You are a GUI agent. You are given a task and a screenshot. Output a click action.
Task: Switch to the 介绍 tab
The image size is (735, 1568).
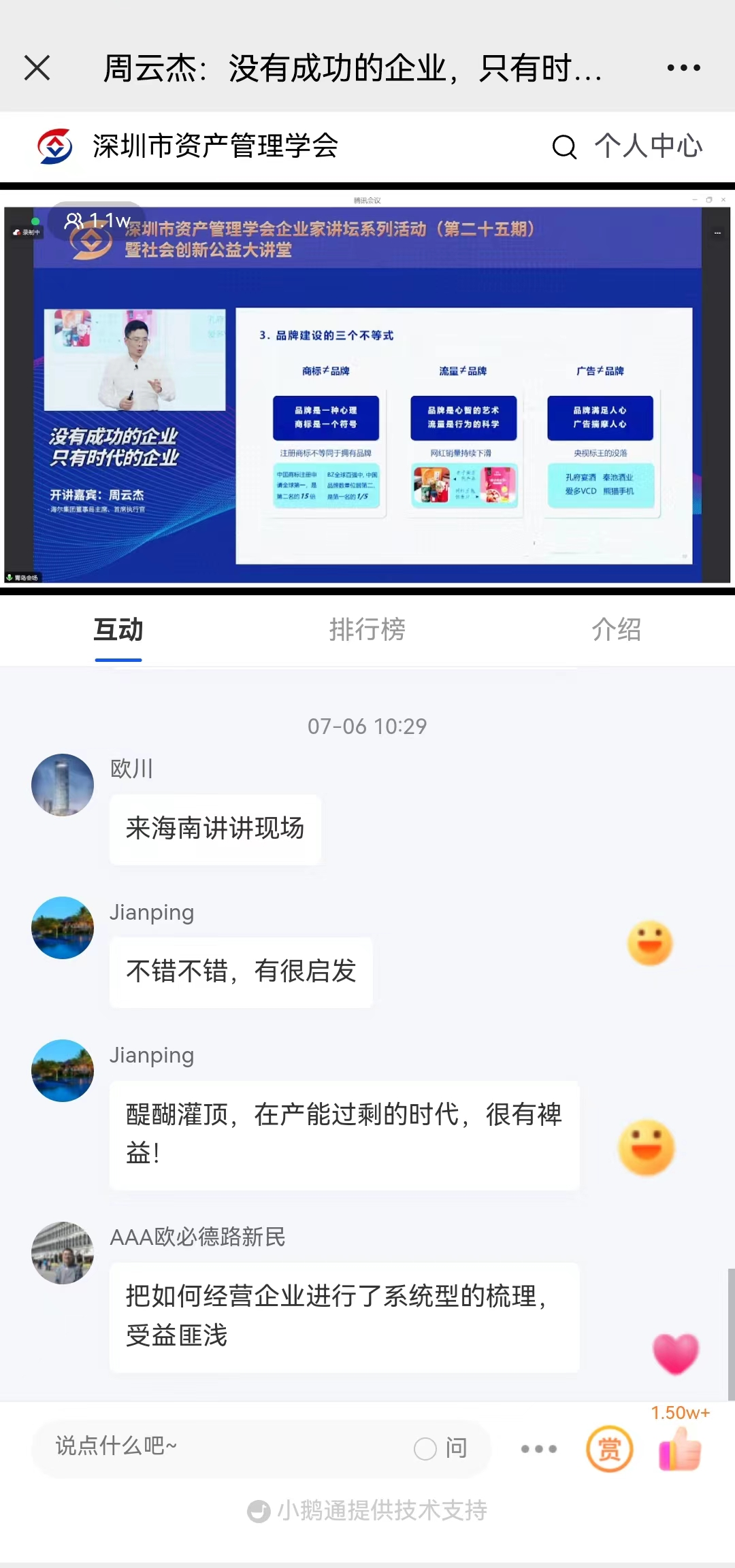[x=617, y=630]
